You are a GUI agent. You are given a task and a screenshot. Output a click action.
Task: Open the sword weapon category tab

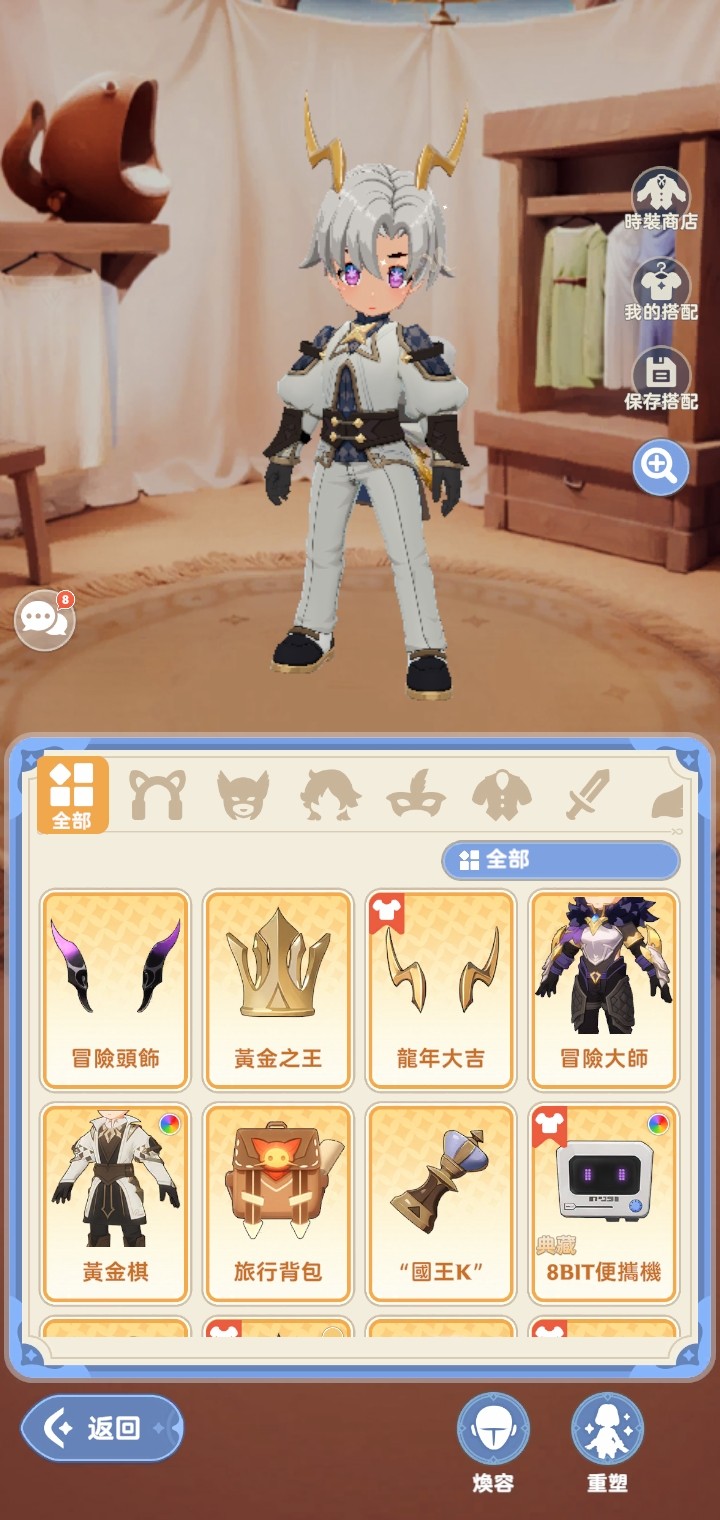click(587, 796)
